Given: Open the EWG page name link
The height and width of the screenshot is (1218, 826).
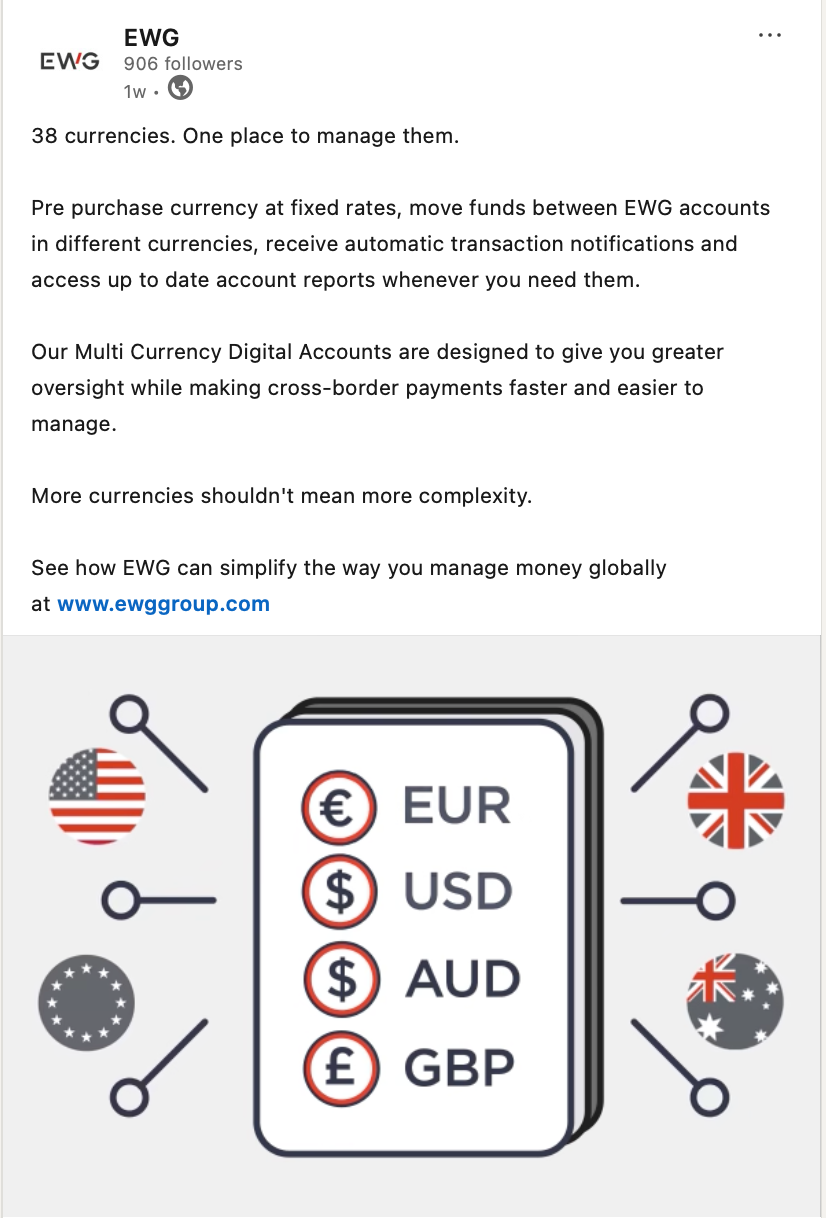Looking at the screenshot, I should tap(151, 38).
